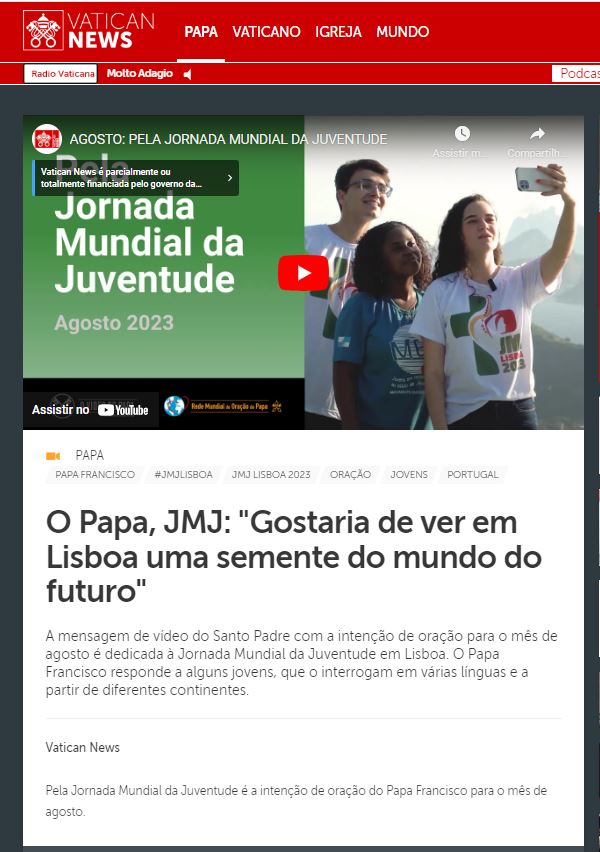Open the IGREJA section
This screenshot has width=600, height=852.
click(338, 32)
